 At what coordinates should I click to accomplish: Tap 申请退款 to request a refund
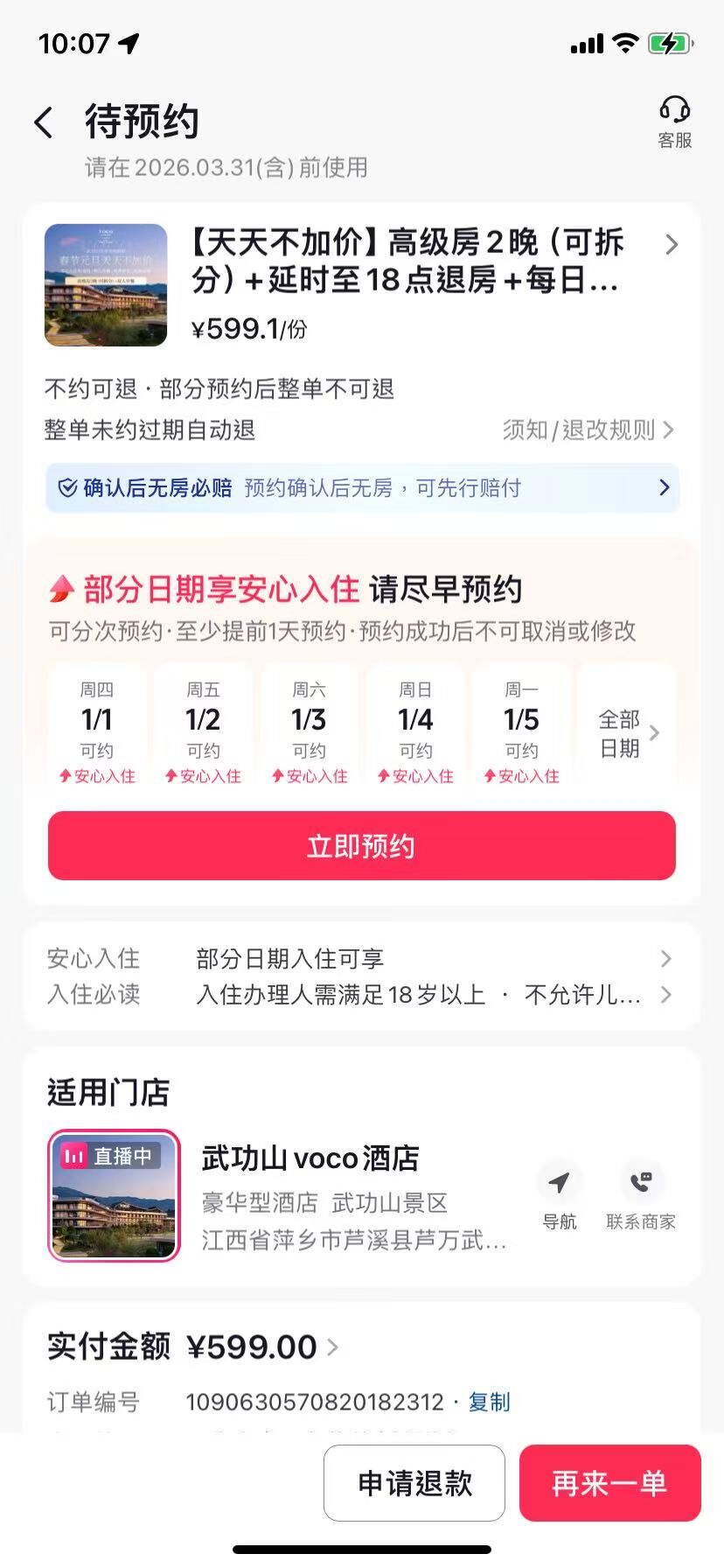414,1483
